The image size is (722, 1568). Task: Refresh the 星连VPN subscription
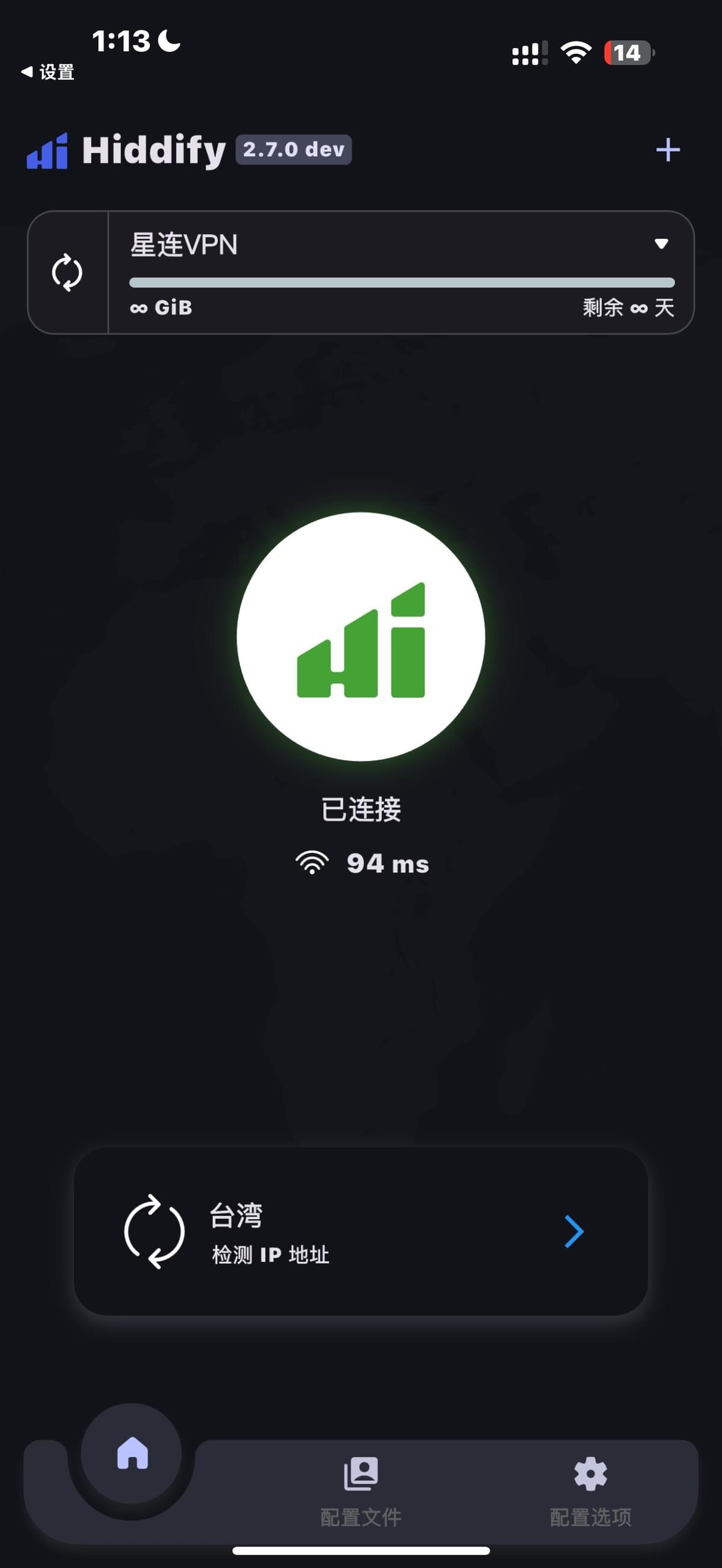tap(67, 272)
